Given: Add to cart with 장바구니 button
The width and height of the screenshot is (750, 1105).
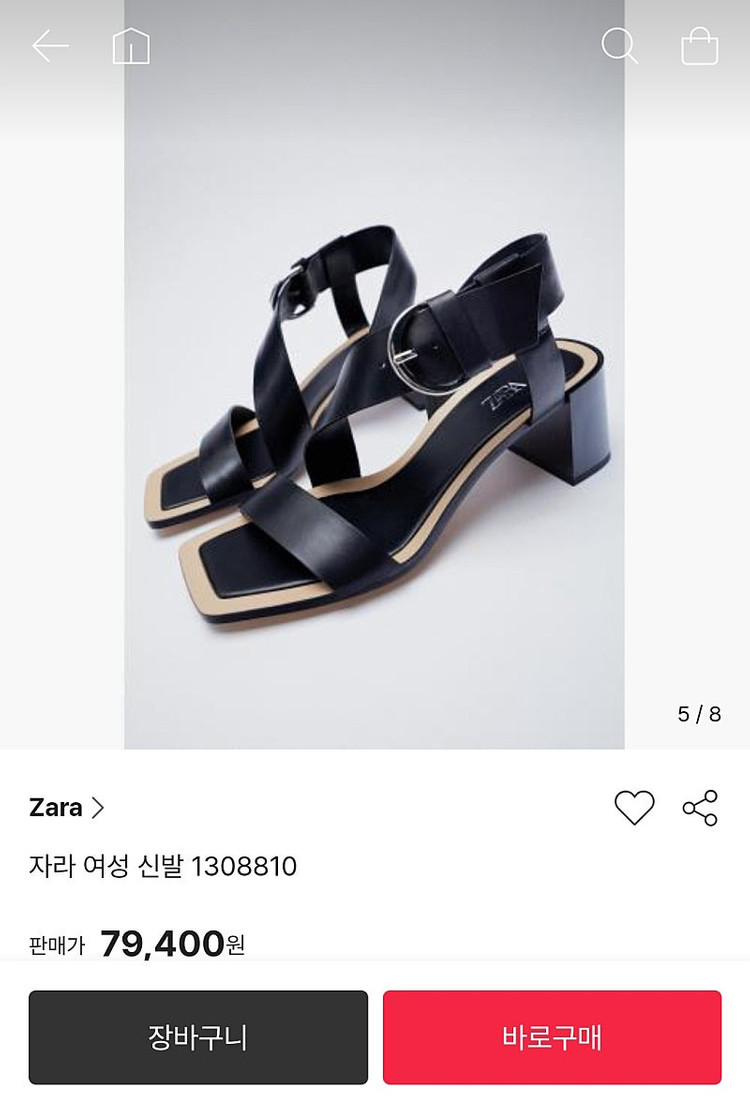Looking at the screenshot, I should click(198, 1037).
